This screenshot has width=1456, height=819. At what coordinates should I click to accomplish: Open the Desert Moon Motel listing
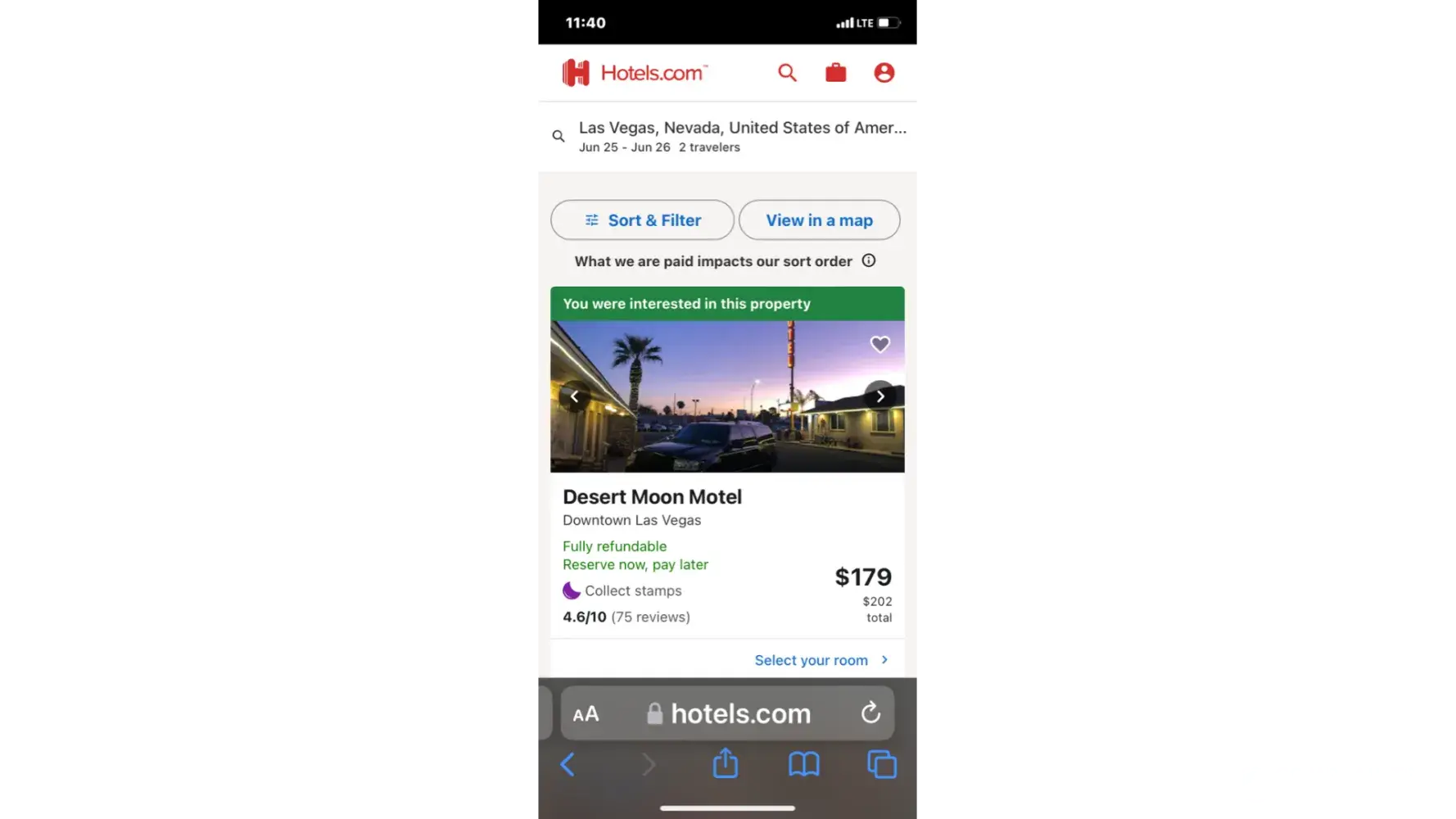652,497
